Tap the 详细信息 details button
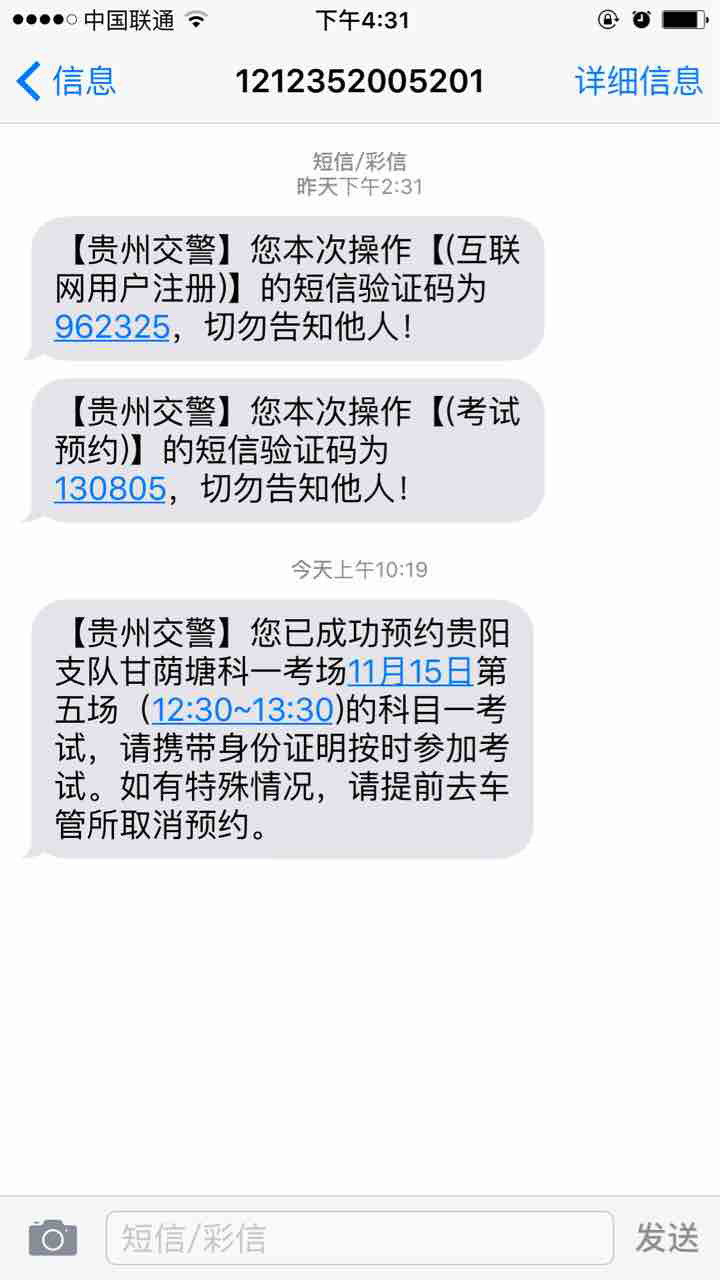720x1280 pixels. [x=638, y=81]
